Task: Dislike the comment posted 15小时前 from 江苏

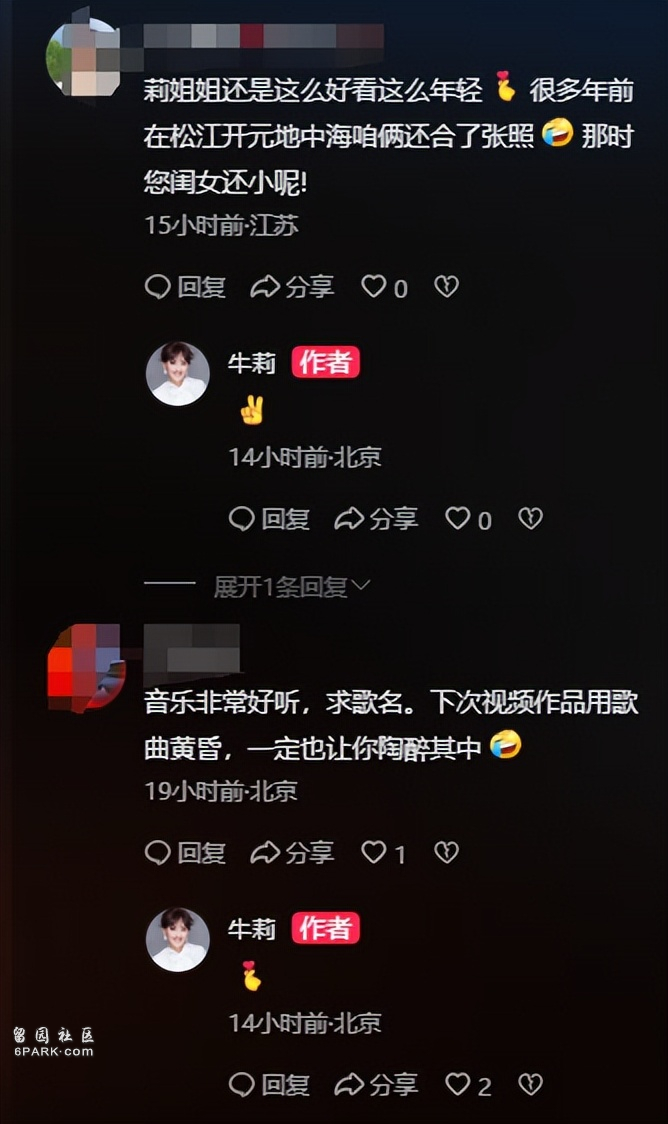Action: coord(446,288)
